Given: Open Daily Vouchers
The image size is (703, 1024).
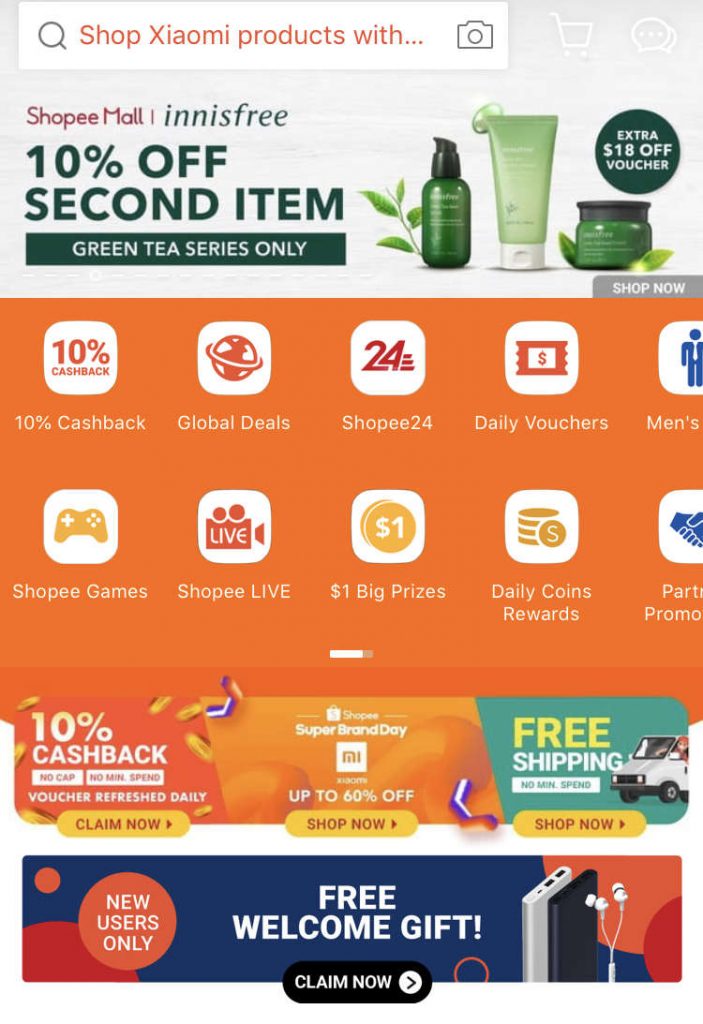Looking at the screenshot, I should pyautogui.click(x=541, y=358).
